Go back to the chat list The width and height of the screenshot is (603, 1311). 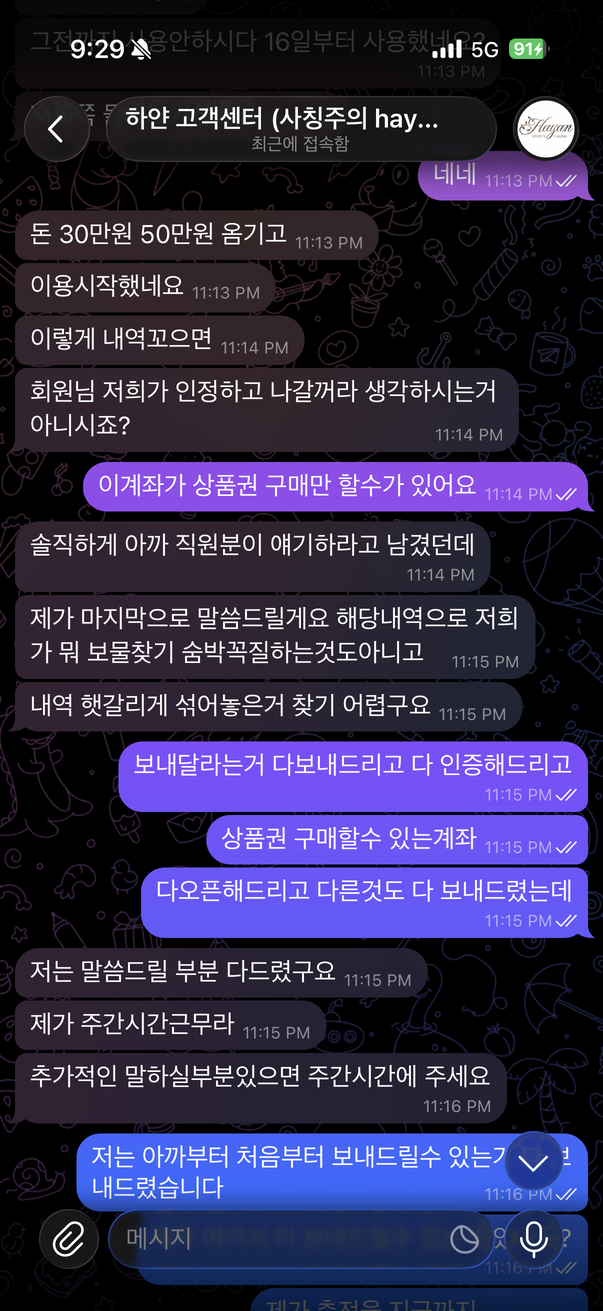56,129
